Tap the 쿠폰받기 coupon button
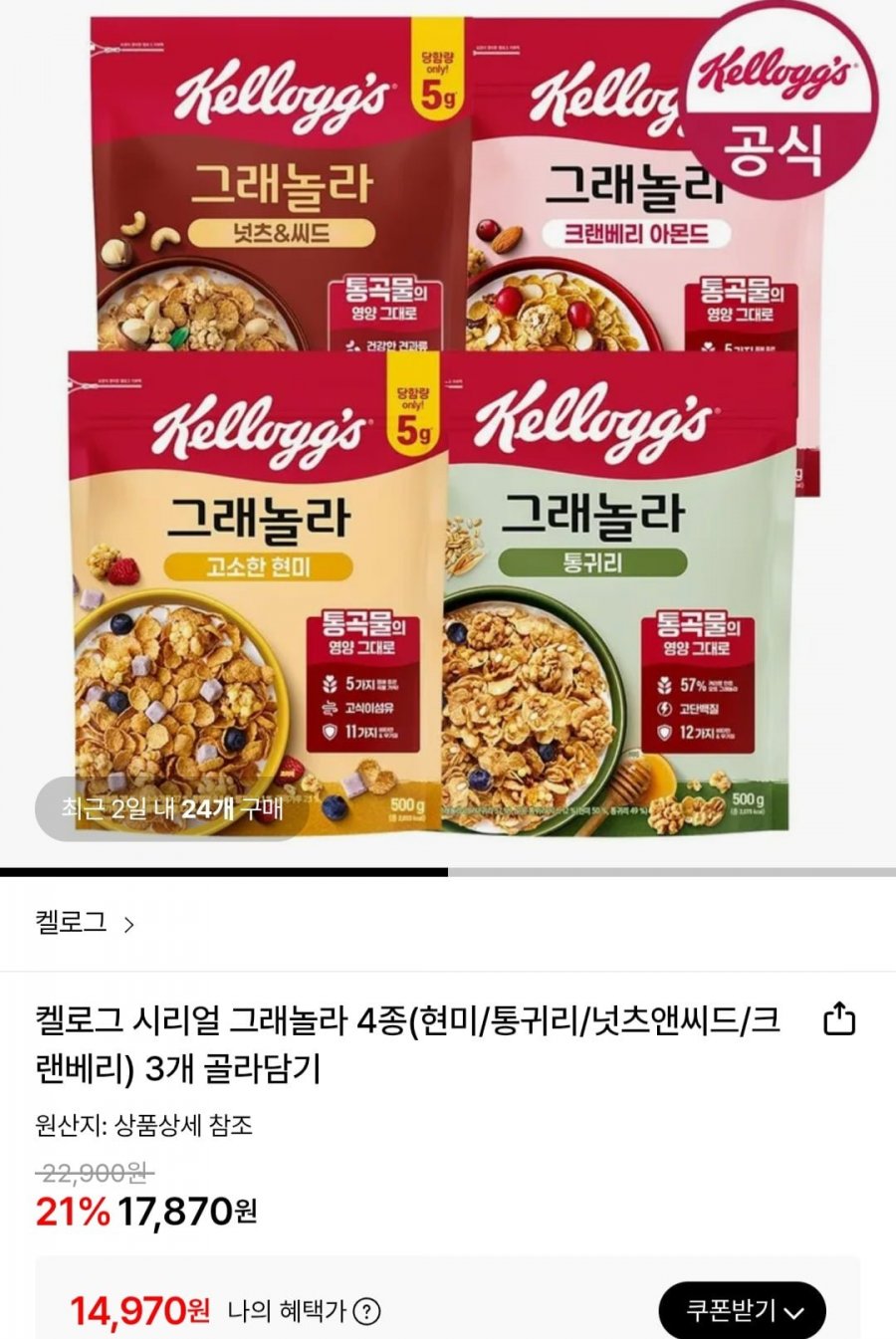The image size is (896, 1339). [743, 1311]
